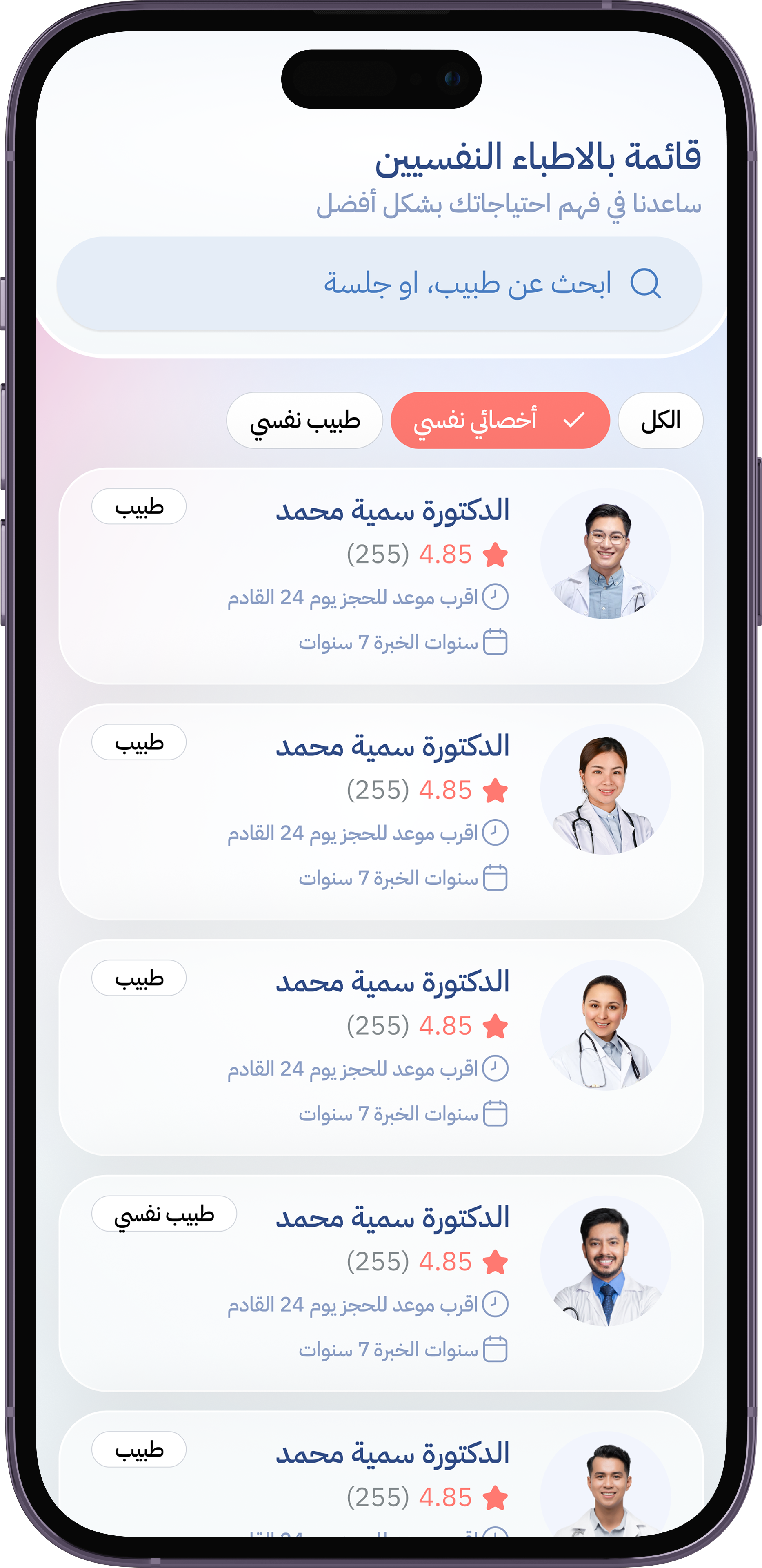Viewport: 762px width, 1568px height.
Task: Open the doctor card tagged طبيب نفسي
Action: tap(380, 1283)
